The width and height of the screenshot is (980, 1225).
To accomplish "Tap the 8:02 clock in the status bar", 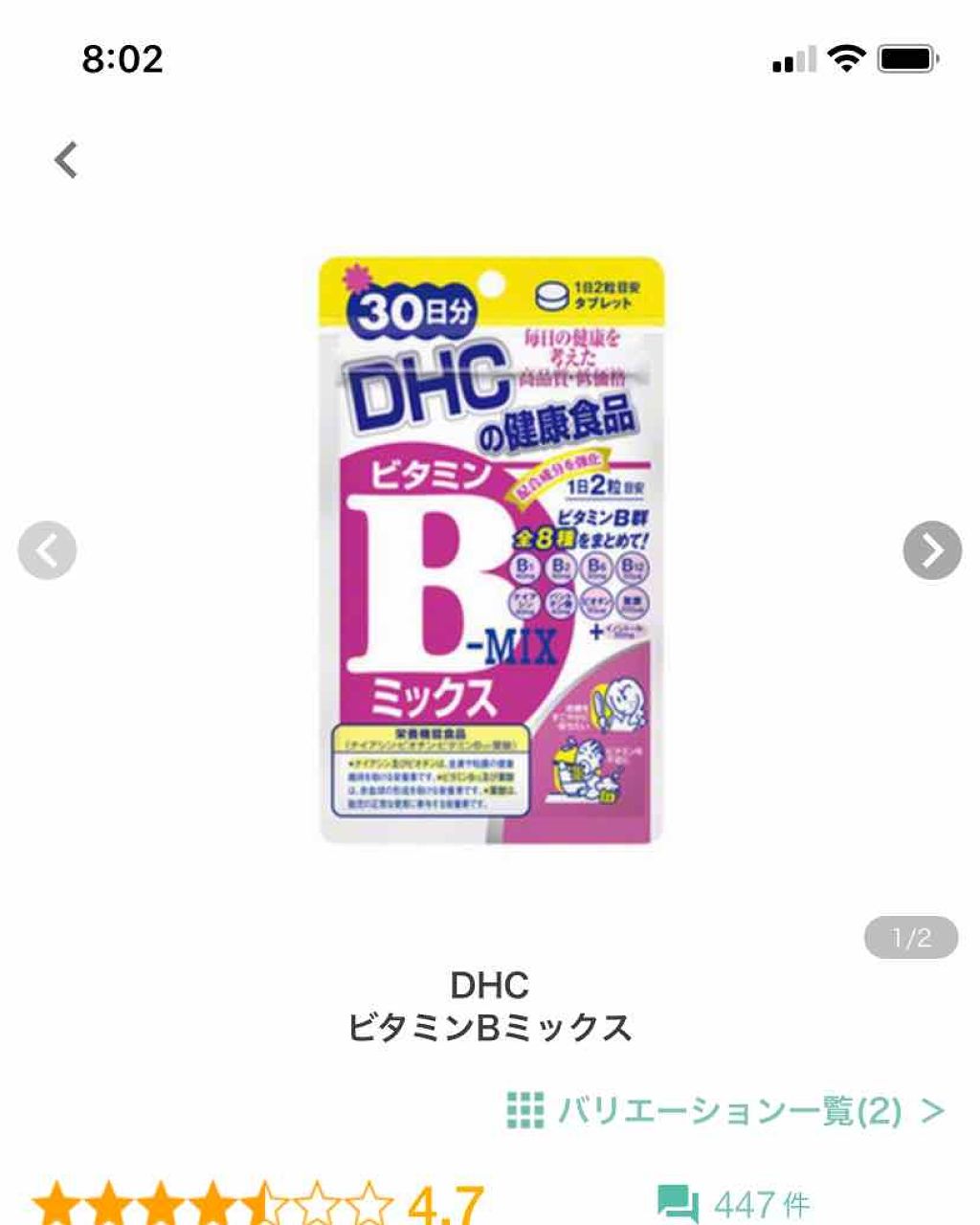I will (124, 59).
